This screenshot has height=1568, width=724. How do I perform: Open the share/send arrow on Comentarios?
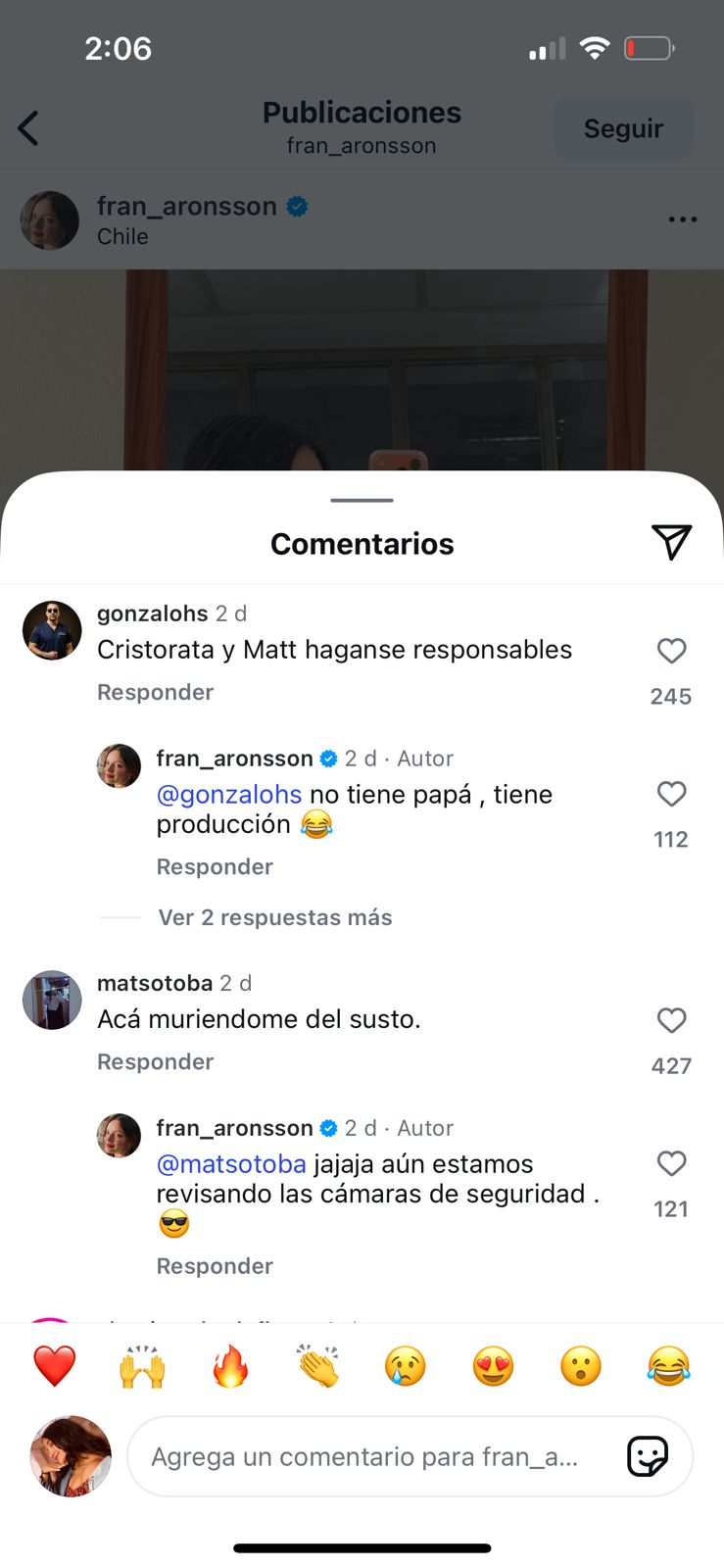point(671,543)
